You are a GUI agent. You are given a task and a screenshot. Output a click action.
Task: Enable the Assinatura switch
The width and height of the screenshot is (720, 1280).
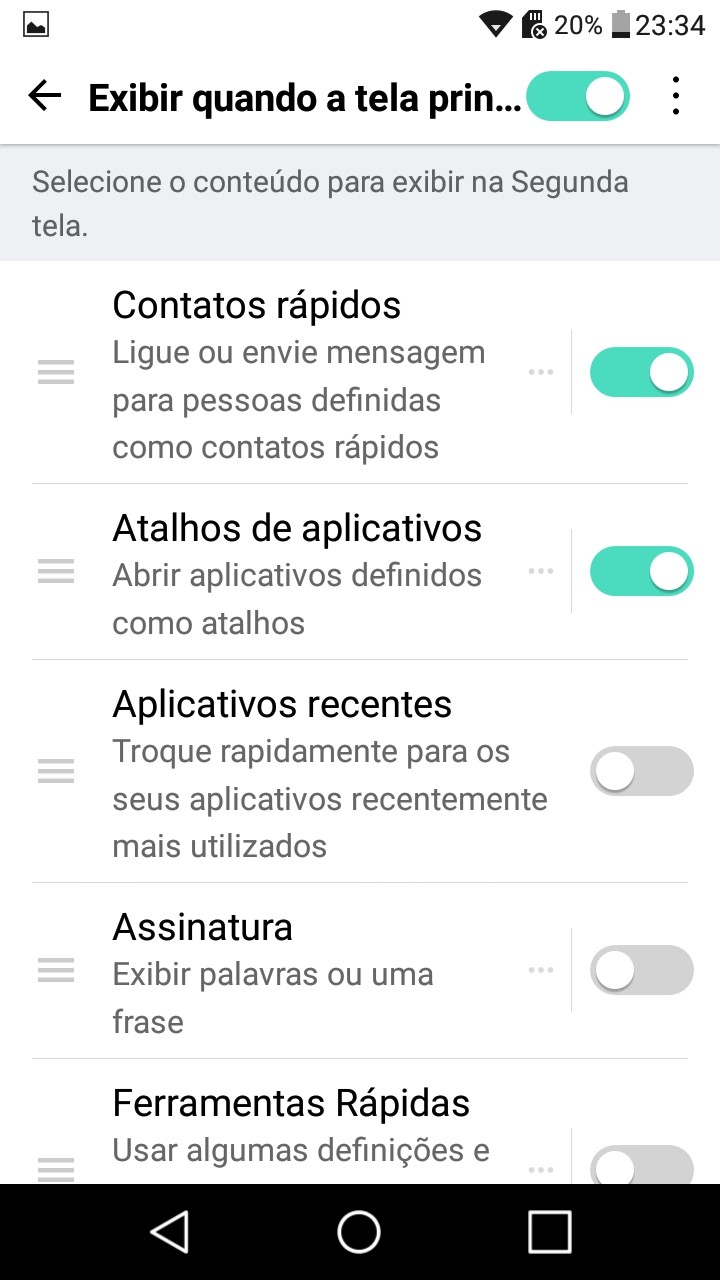click(x=641, y=970)
